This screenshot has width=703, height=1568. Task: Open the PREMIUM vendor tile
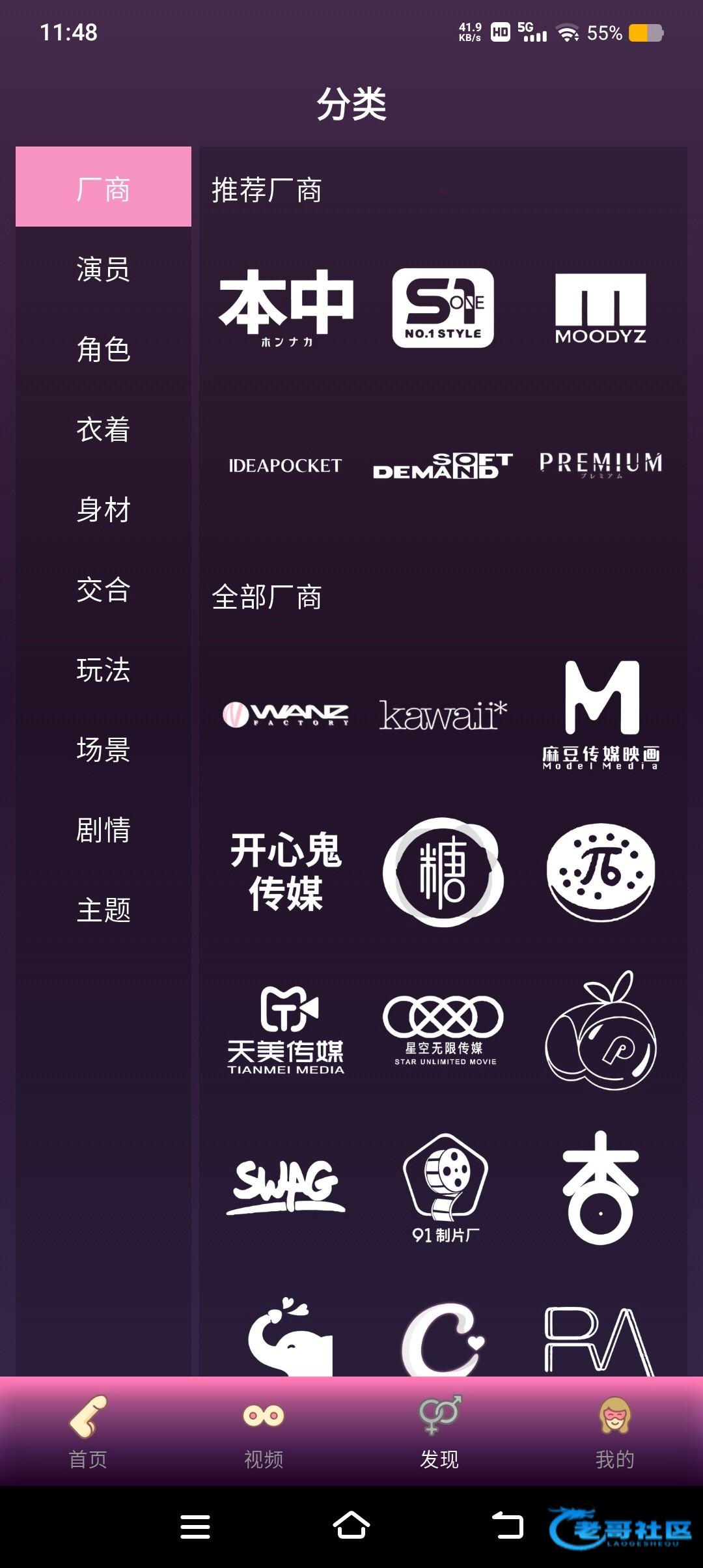(600, 465)
